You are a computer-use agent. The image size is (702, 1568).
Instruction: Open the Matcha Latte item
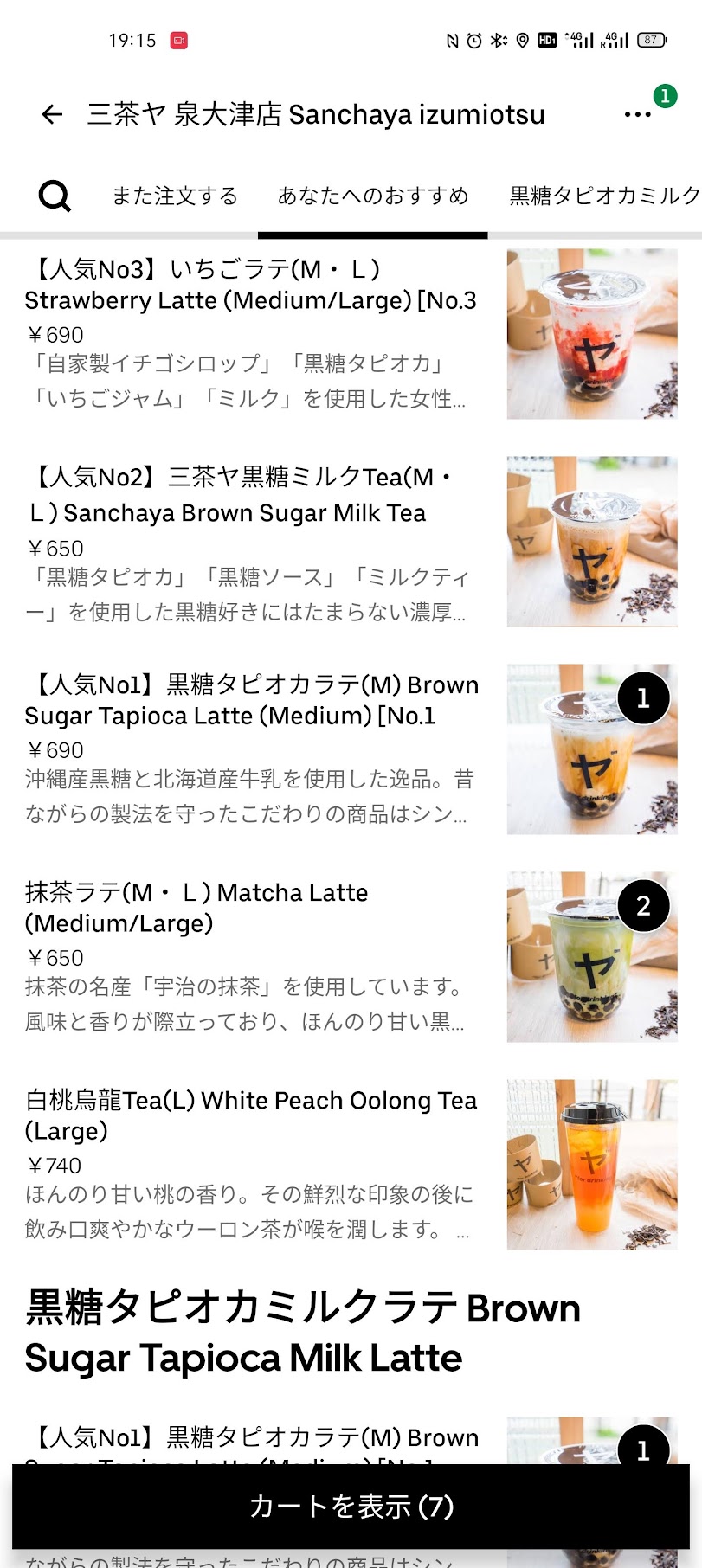[351, 957]
